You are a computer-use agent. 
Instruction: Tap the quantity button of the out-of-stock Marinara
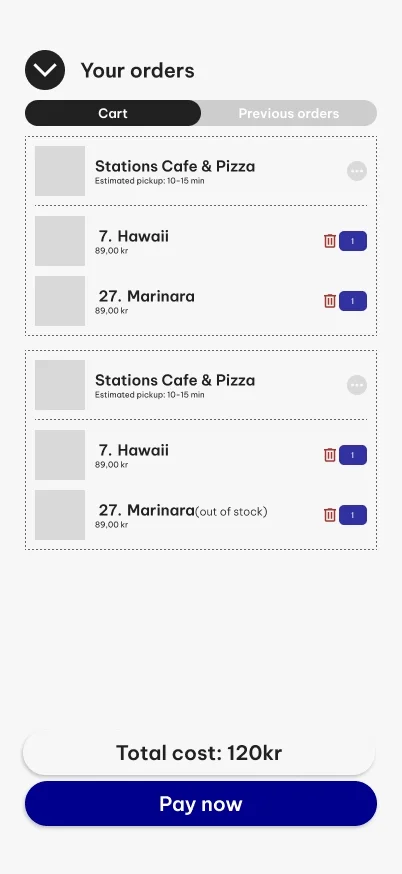click(x=352, y=515)
